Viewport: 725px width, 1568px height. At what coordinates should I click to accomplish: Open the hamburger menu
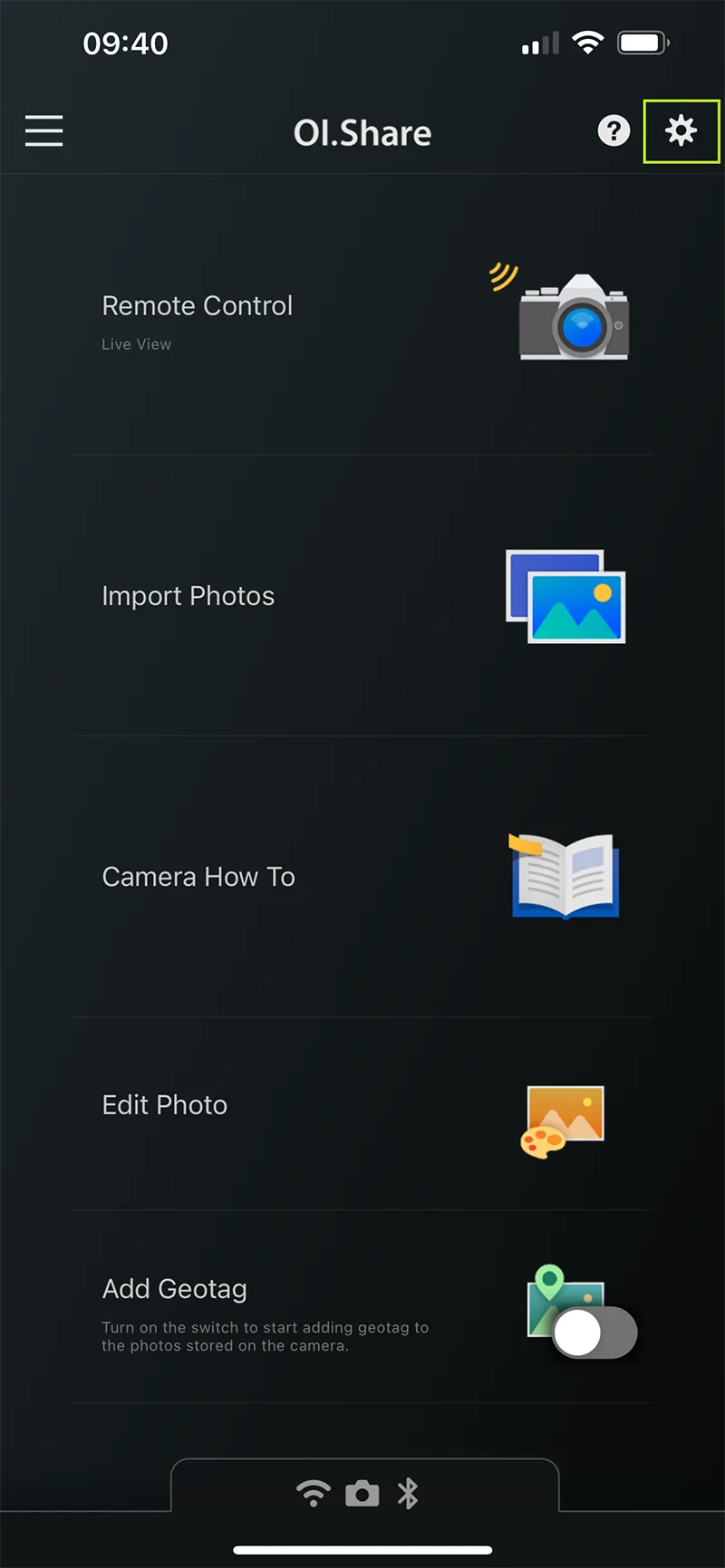click(x=43, y=131)
